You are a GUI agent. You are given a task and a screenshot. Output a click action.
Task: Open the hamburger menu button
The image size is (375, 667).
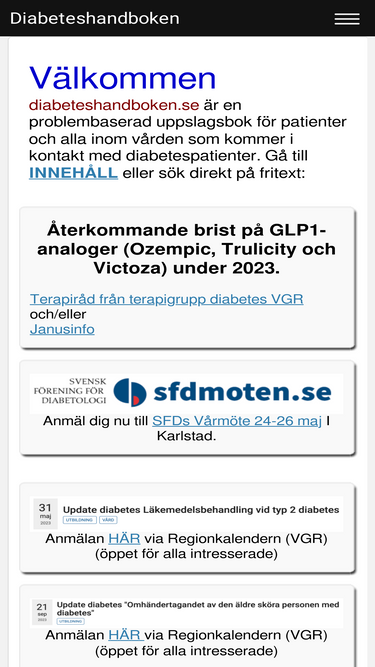pos(347,19)
